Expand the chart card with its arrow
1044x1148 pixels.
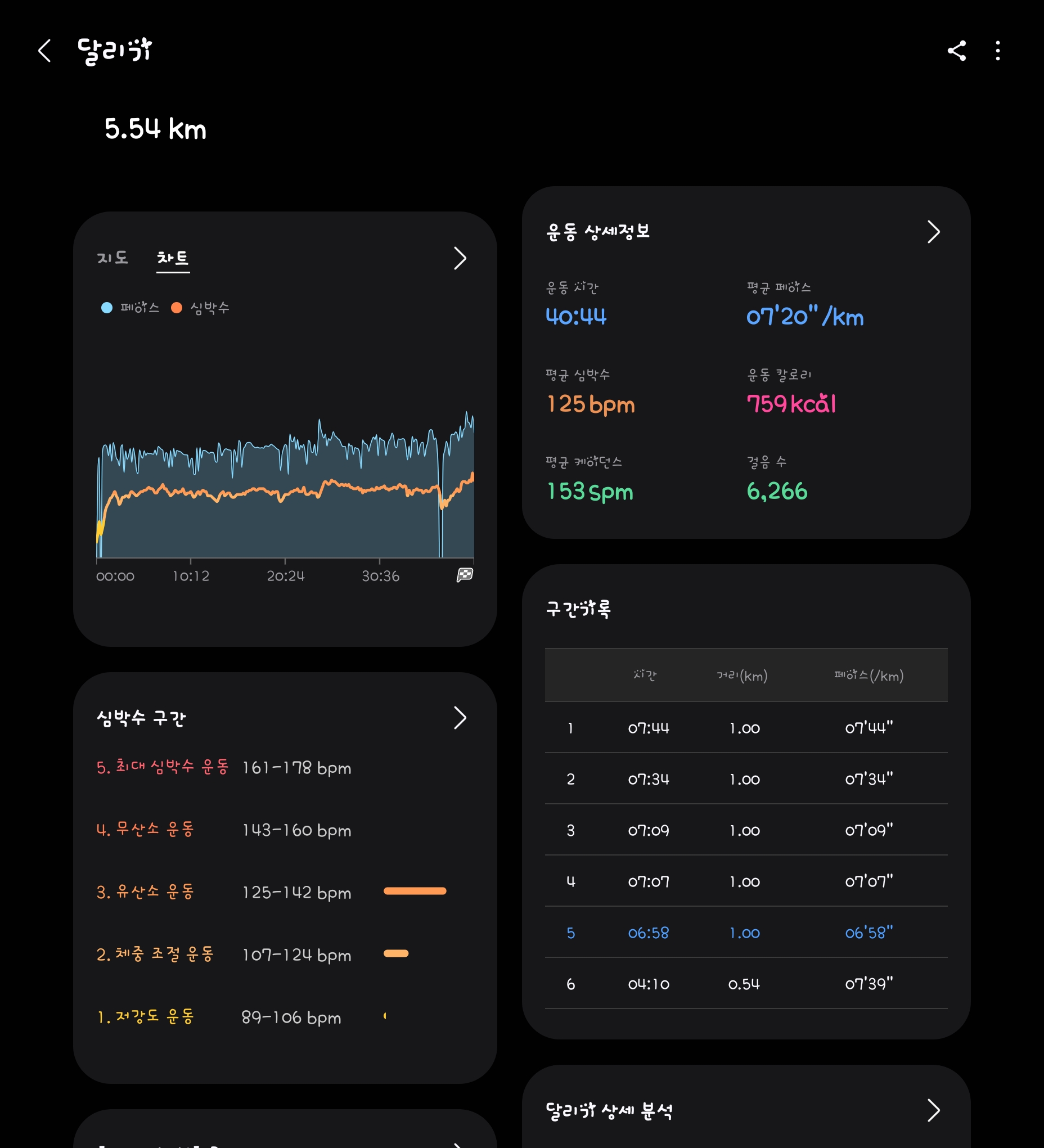(x=460, y=258)
